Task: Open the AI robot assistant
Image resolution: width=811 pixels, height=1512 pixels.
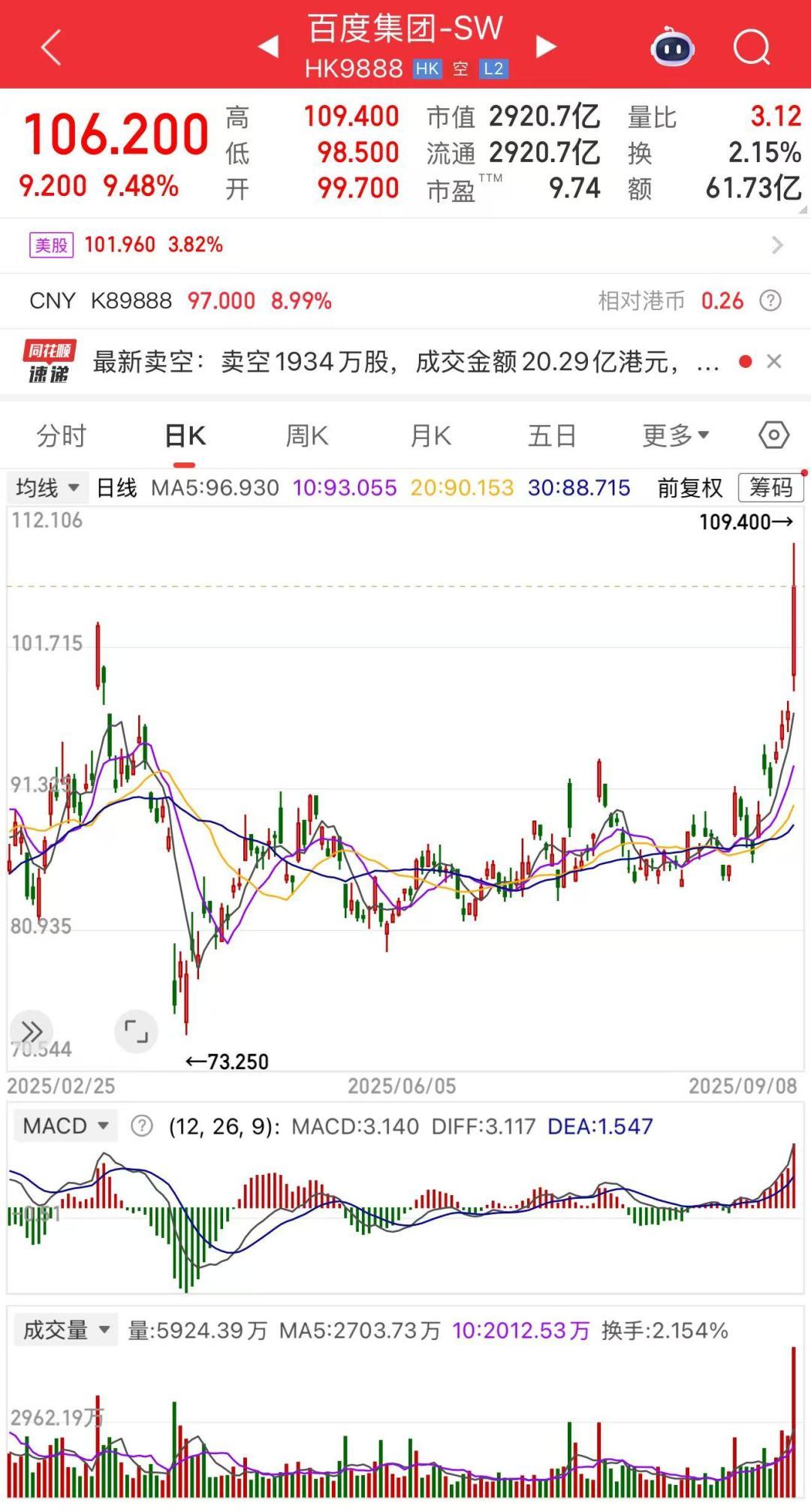Action: (x=672, y=48)
